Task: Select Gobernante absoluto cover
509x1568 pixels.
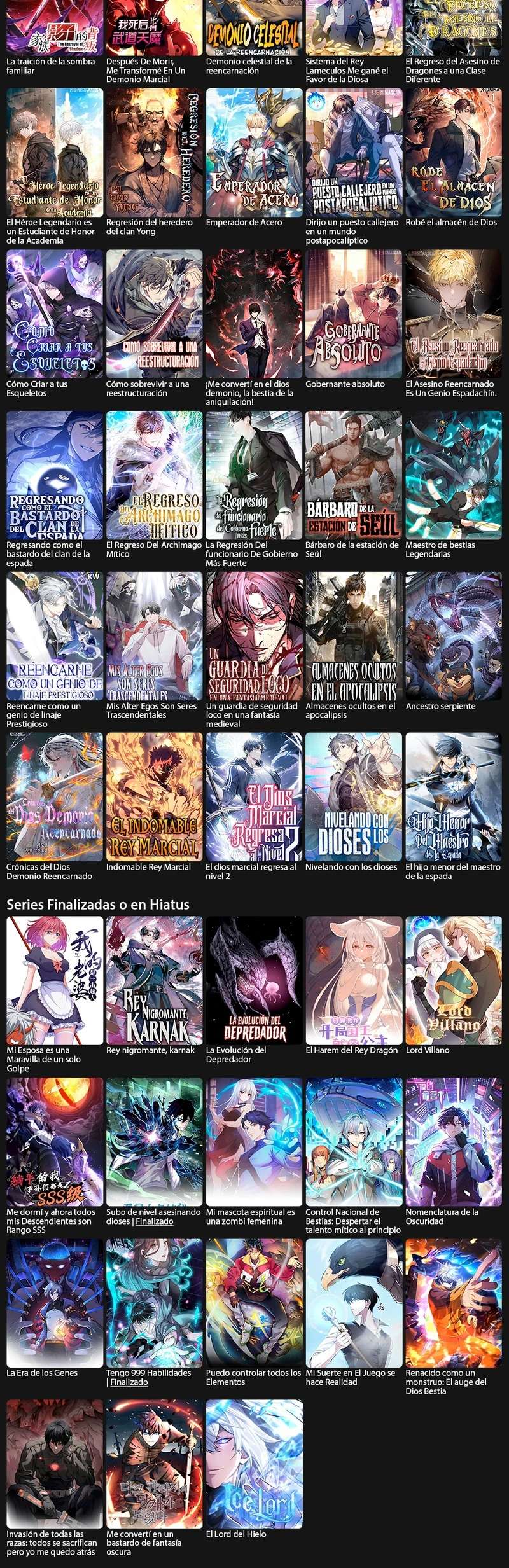Action: coord(354,314)
